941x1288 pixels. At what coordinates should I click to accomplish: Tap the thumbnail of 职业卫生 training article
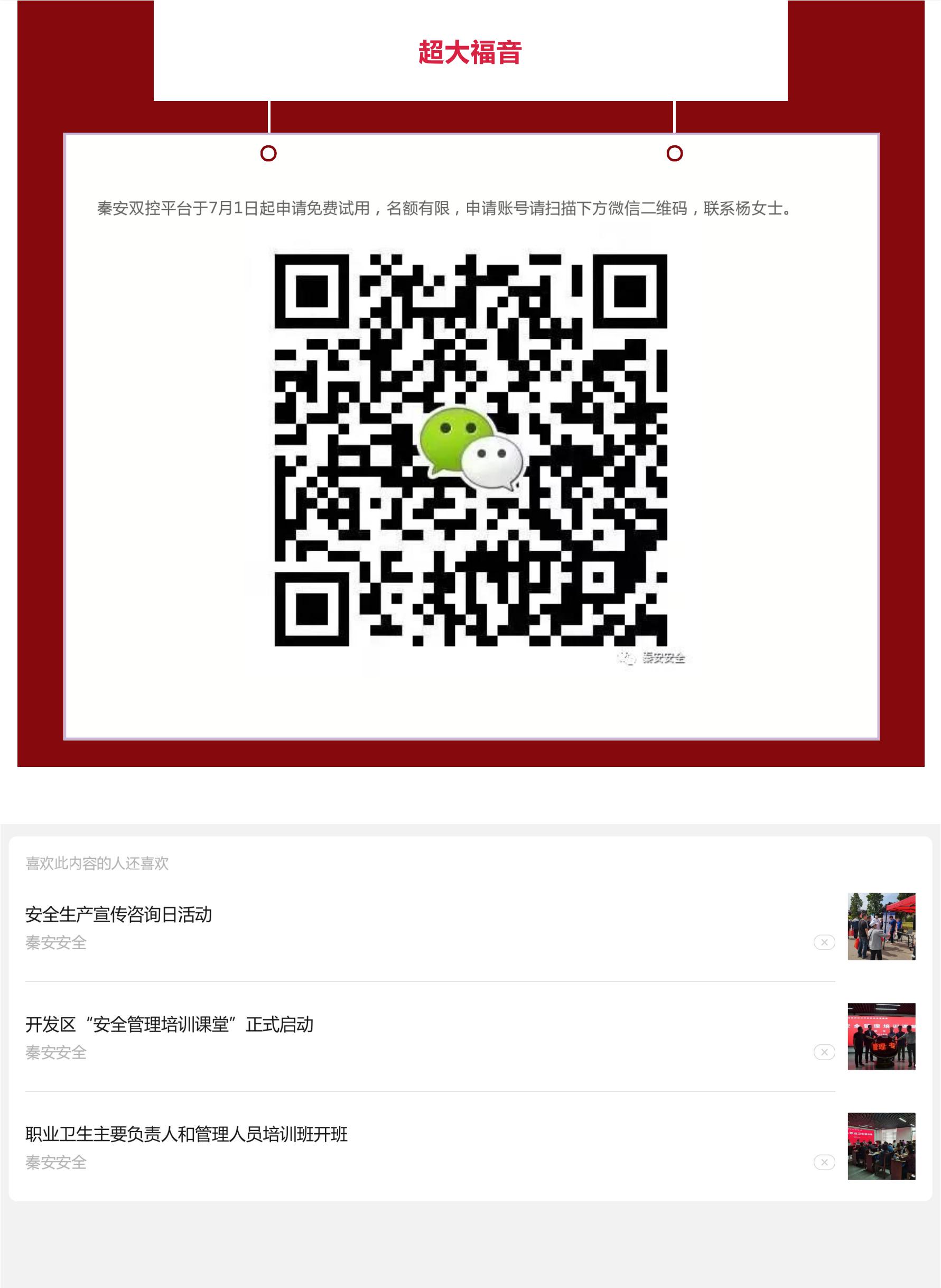coord(881,1146)
